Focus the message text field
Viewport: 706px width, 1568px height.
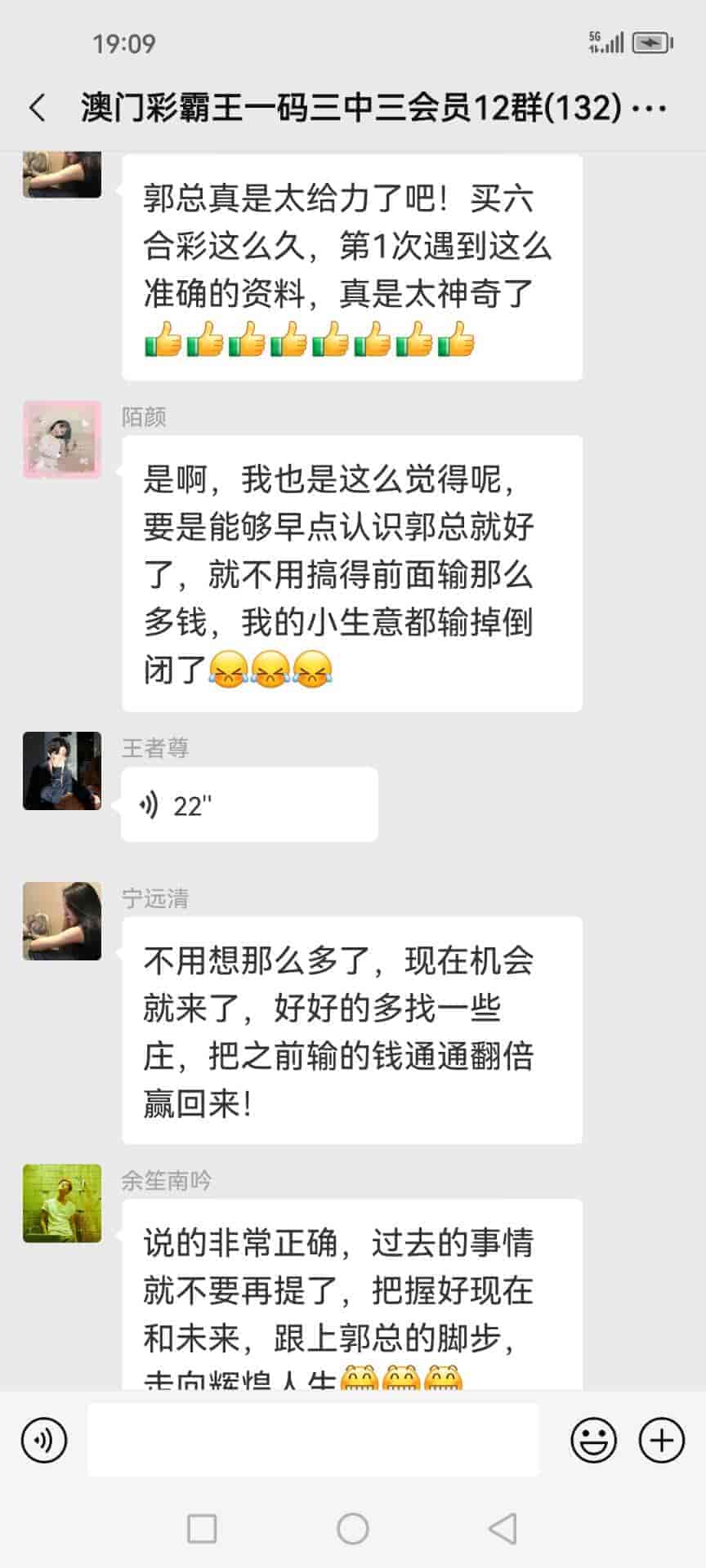click(313, 1441)
